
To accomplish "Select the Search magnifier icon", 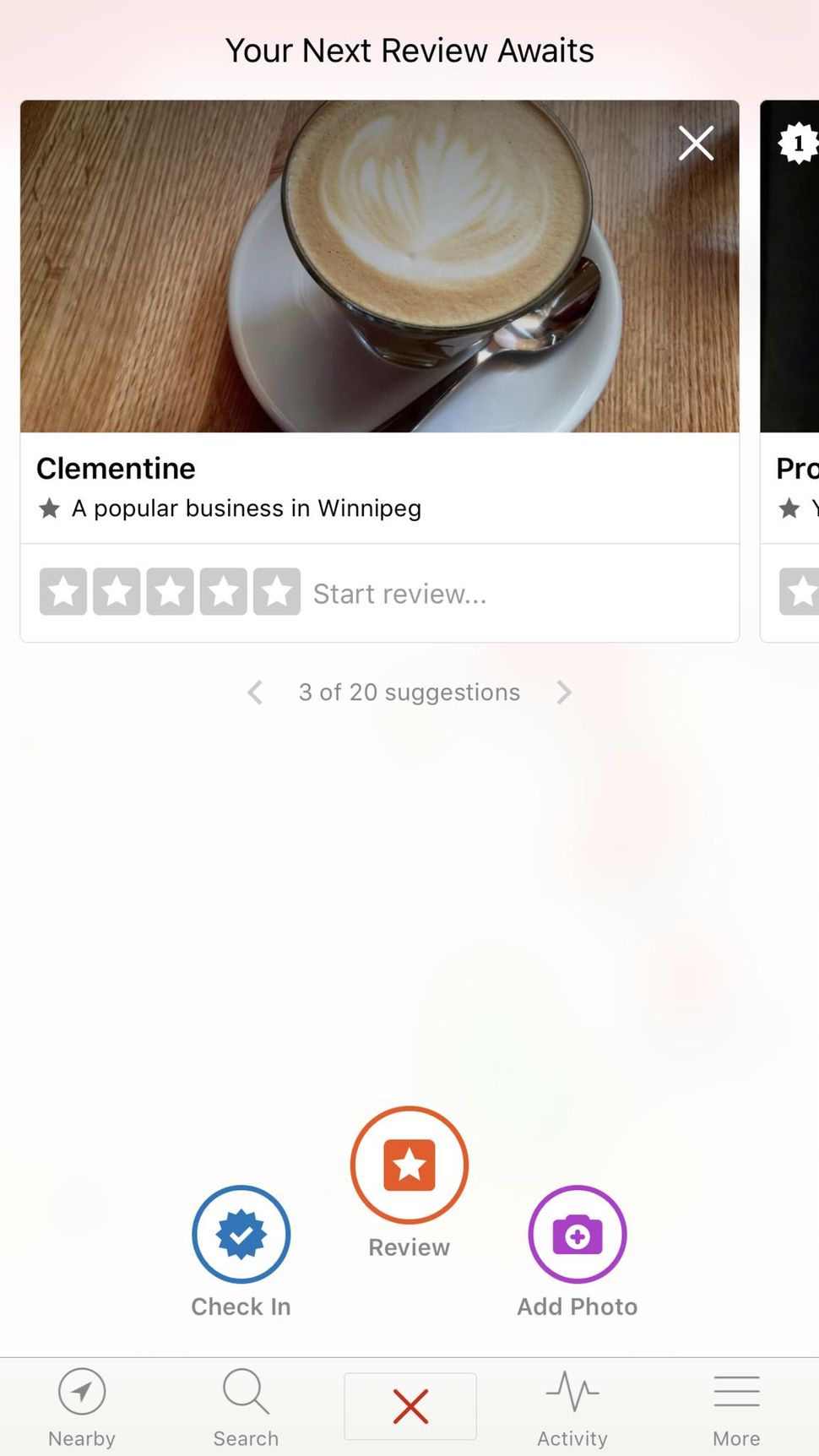I will point(244,1390).
